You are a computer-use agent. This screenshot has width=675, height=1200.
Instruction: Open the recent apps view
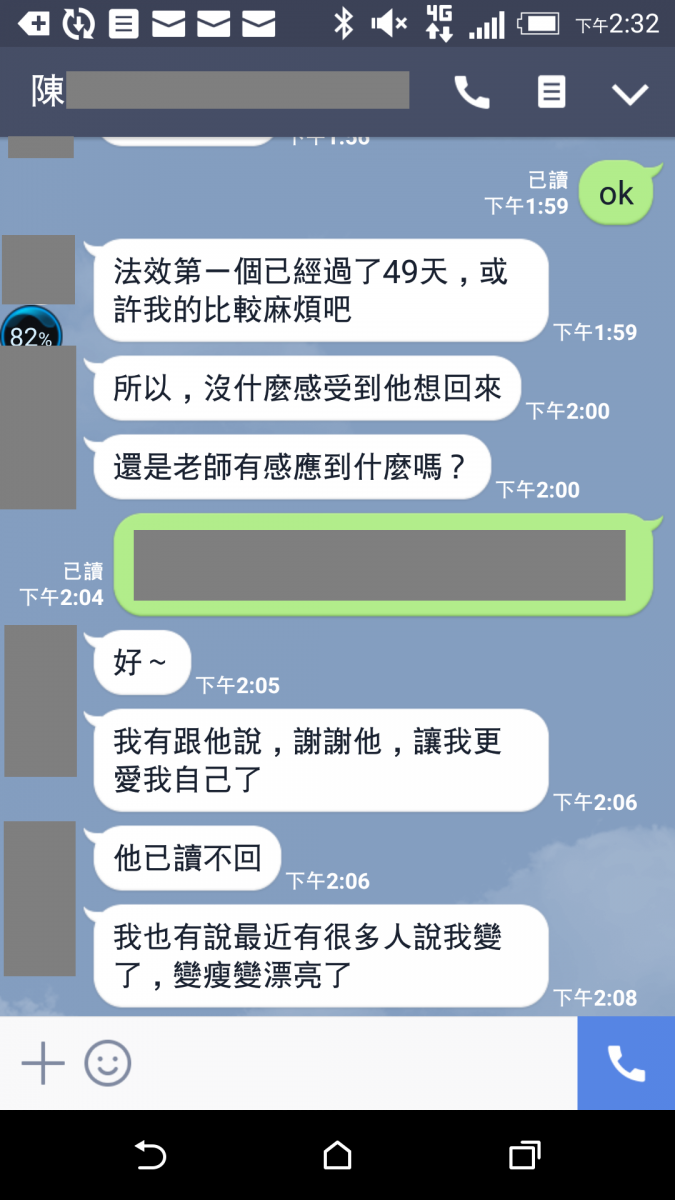pyautogui.click(x=524, y=1156)
